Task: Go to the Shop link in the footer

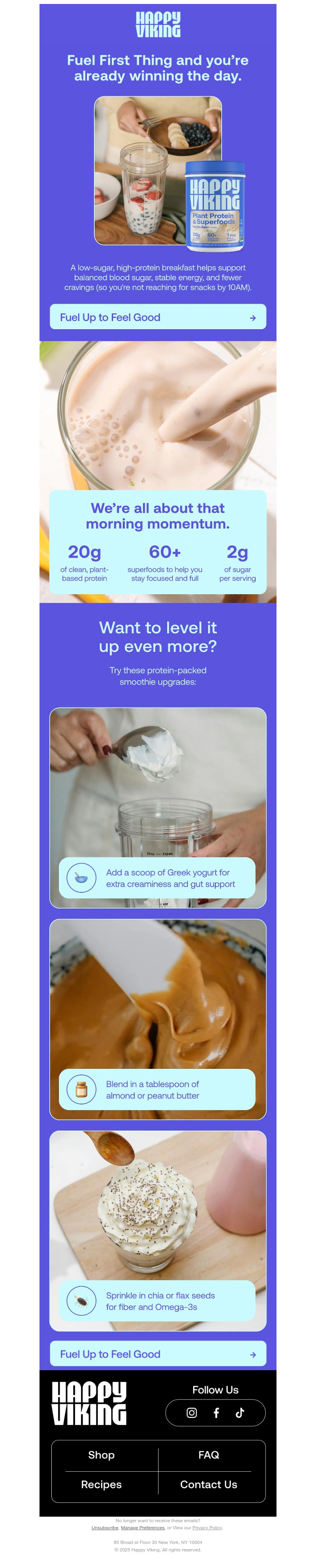Action: click(x=101, y=1455)
